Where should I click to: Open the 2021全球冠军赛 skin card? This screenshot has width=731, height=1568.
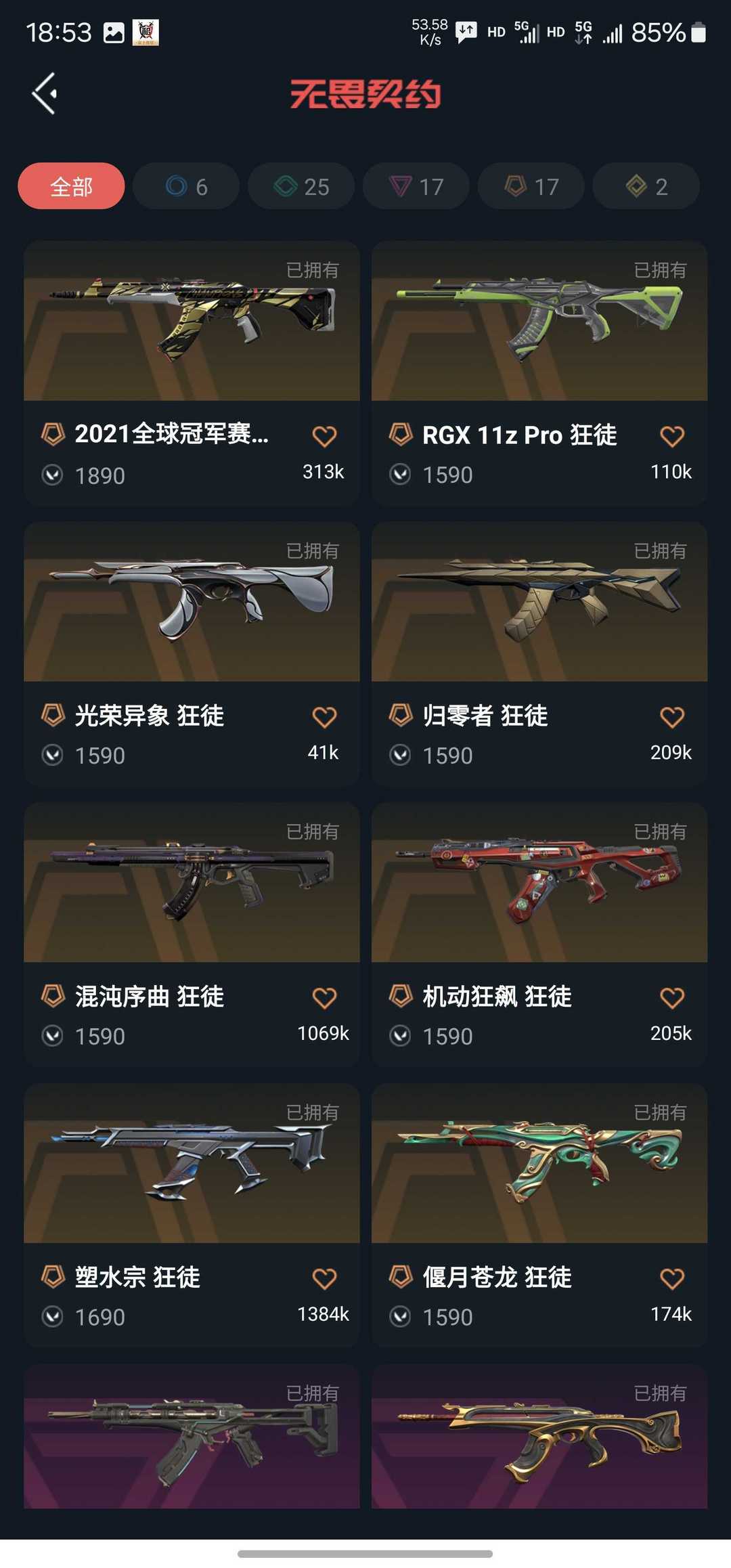192,373
